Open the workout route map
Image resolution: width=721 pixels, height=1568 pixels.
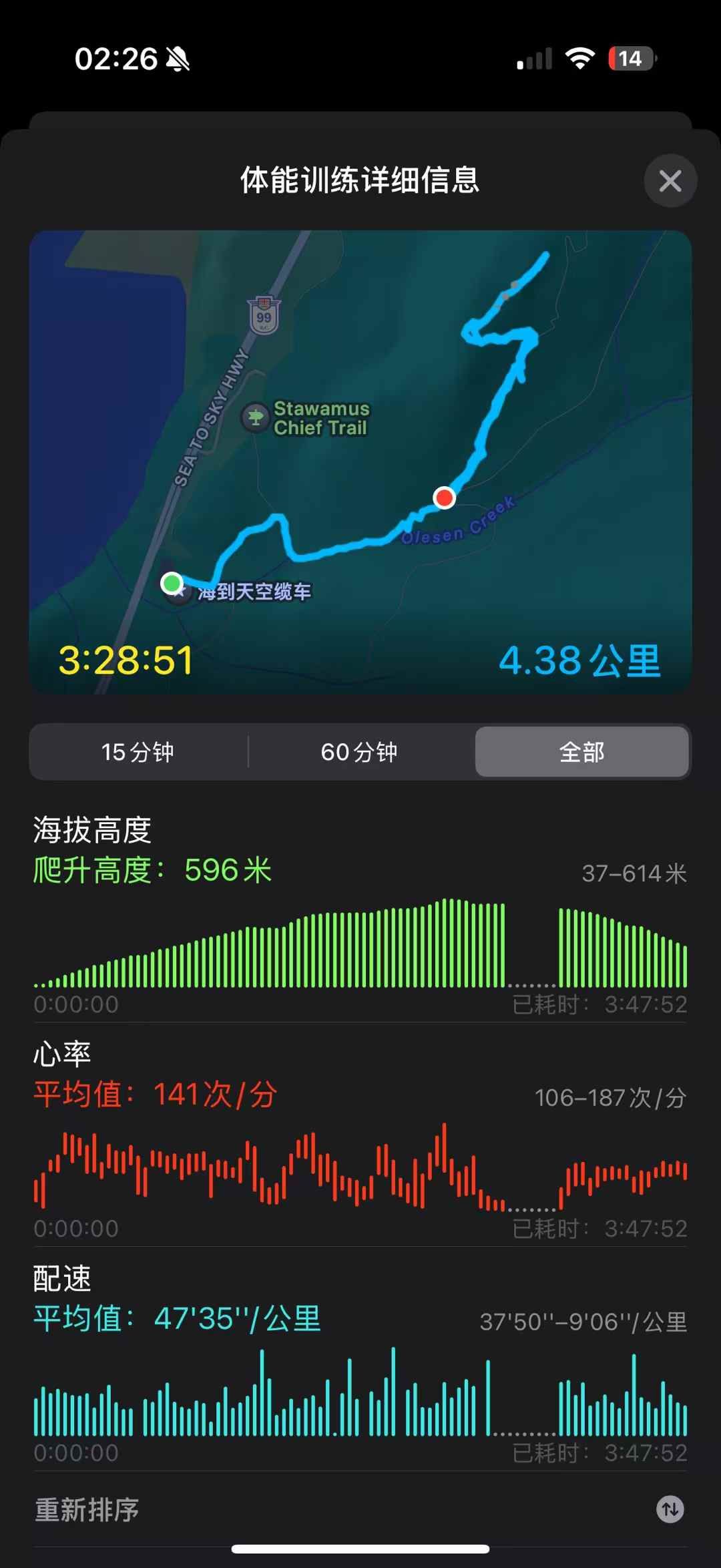tap(360, 462)
